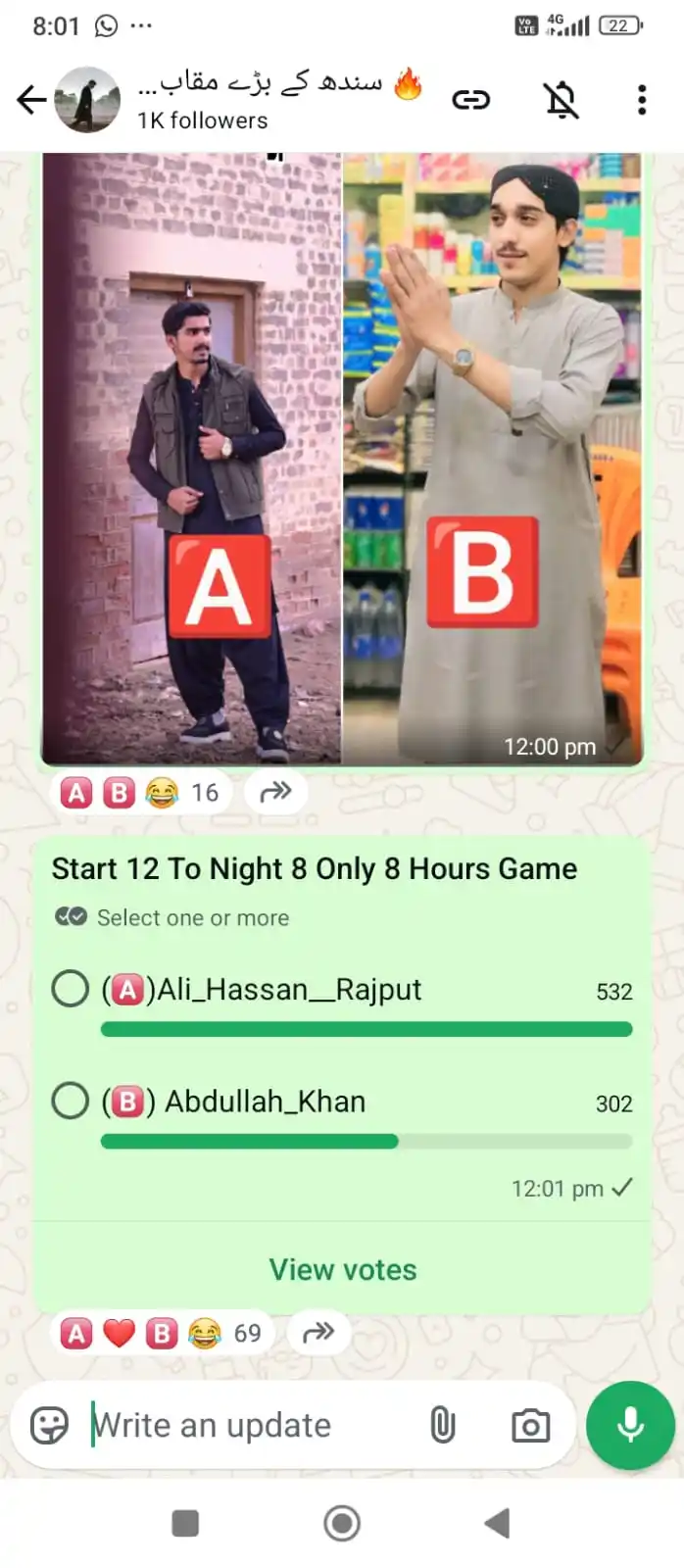Copy the channel link
The image size is (684, 1568).
coord(470,100)
